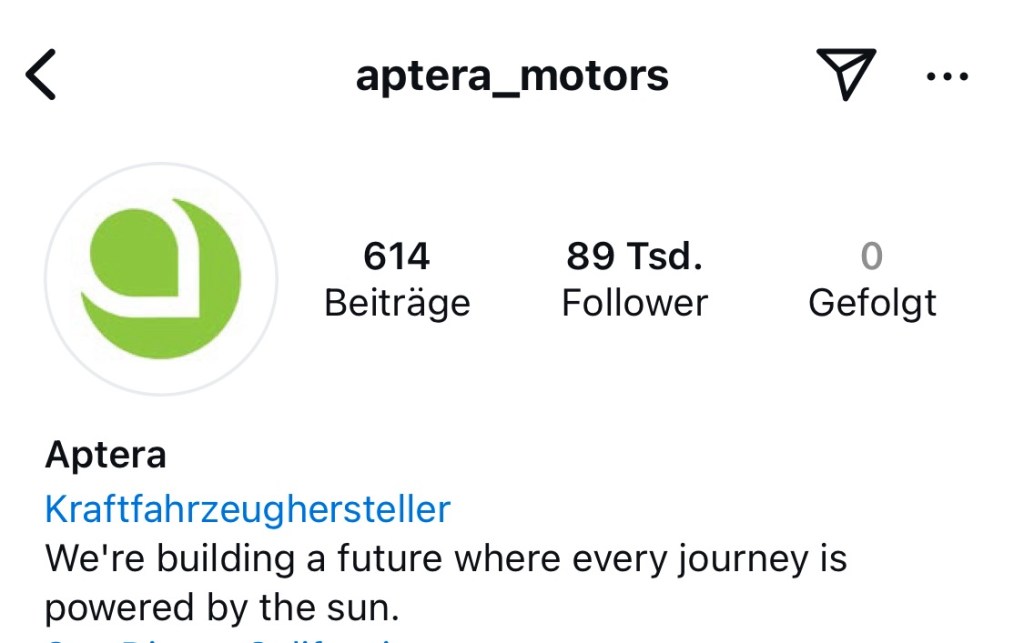Open the 89 Tsd. Follower list
The image size is (1024, 643).
tap(634, 279)
